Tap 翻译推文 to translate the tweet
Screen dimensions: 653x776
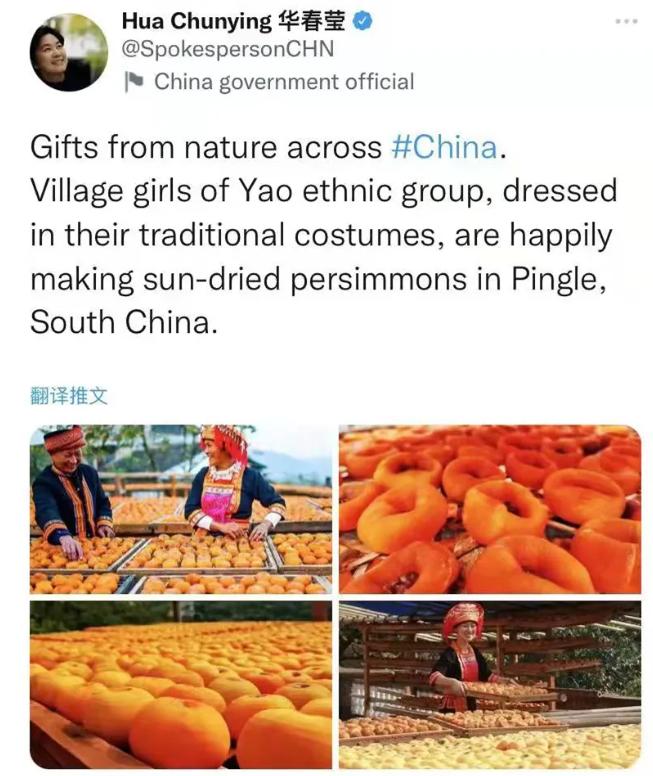[69, 396]
